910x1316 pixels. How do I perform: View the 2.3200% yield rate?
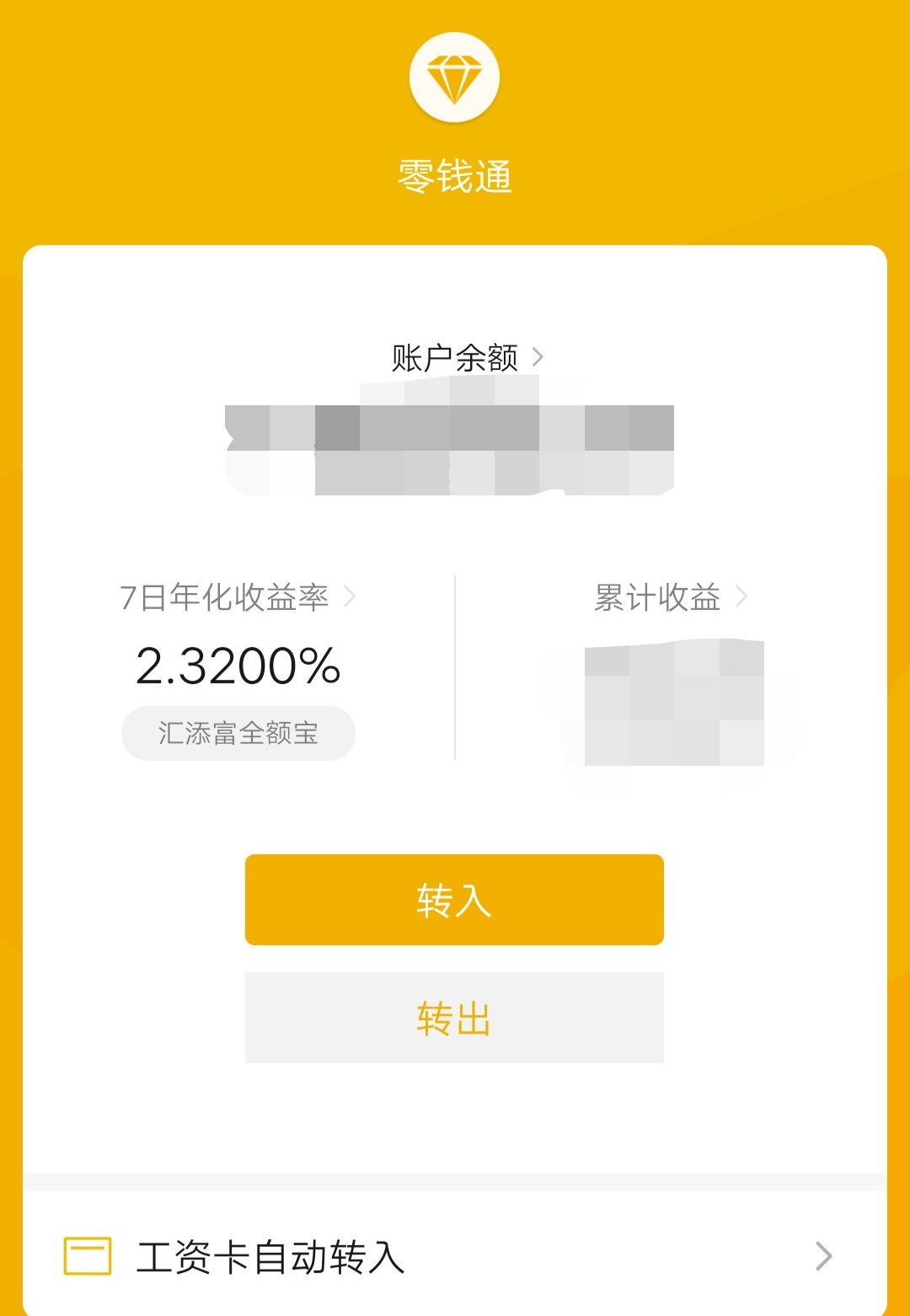coord(238,668)
